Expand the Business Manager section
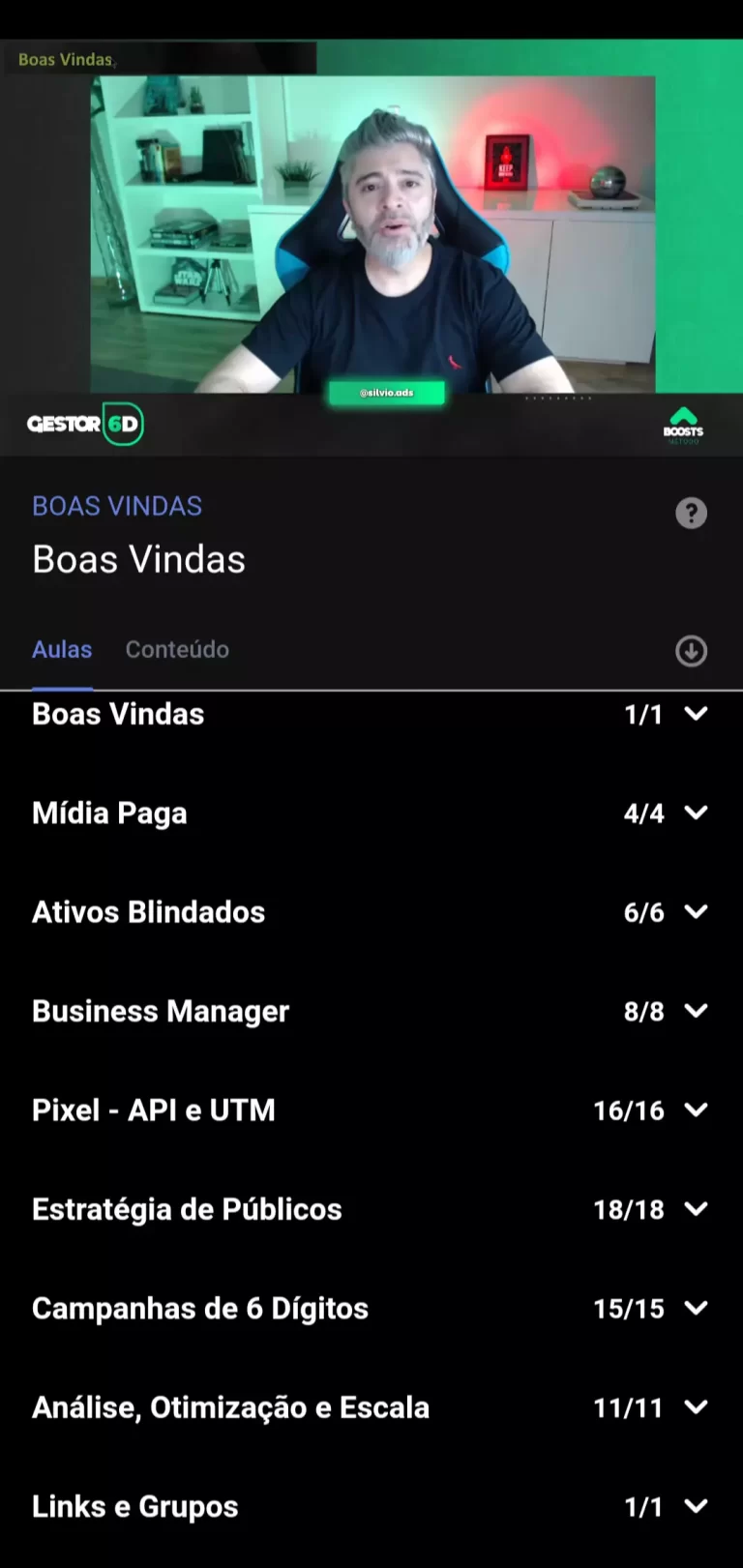 371,1011
